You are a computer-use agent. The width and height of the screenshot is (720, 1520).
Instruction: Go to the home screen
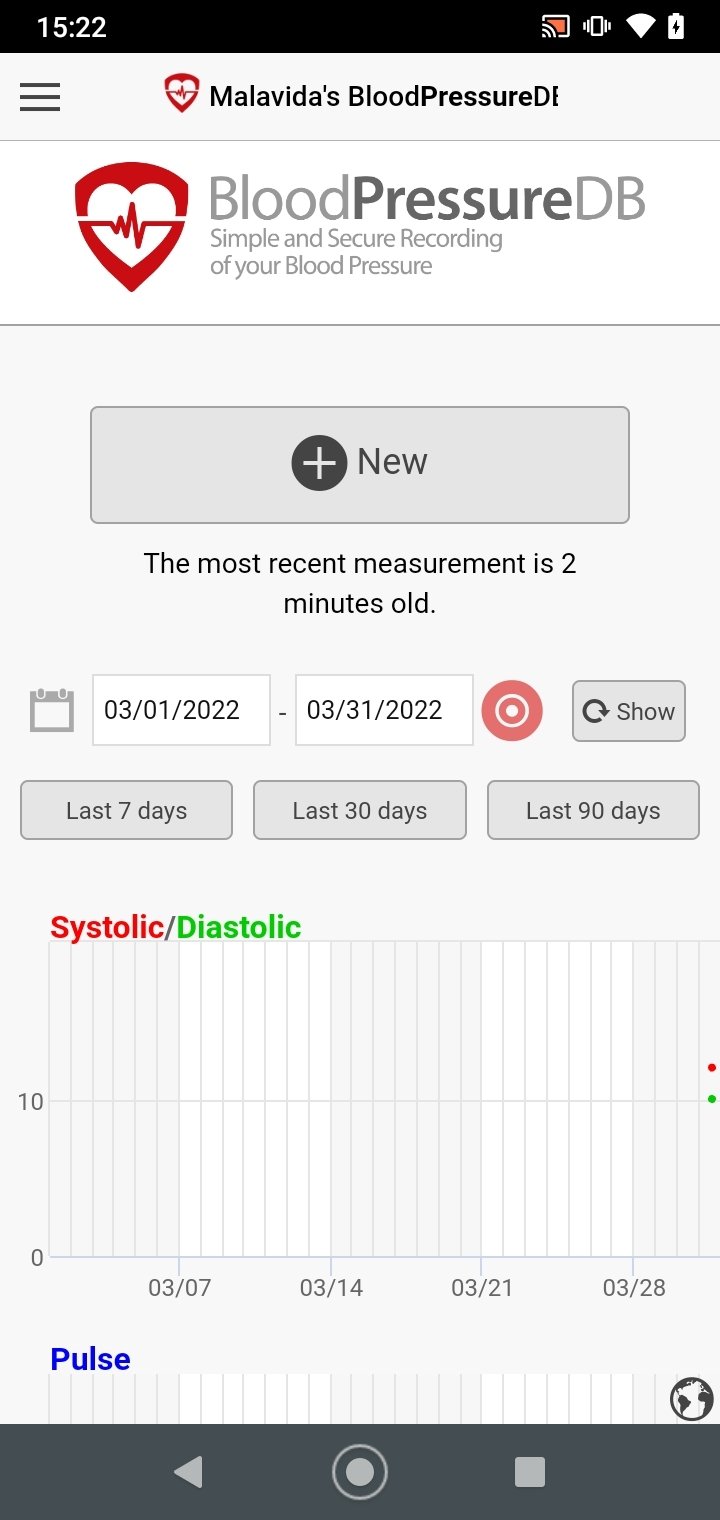coord(360,1471)
